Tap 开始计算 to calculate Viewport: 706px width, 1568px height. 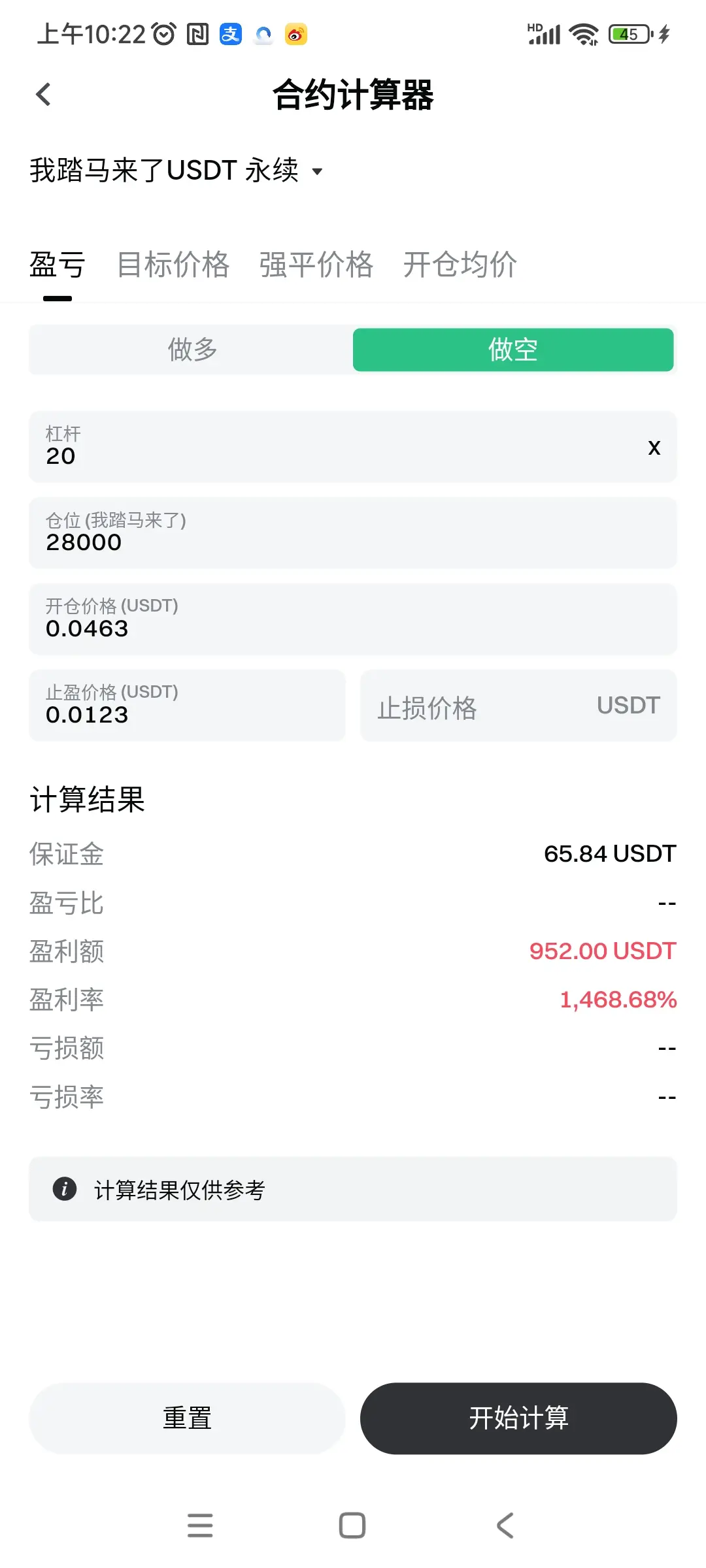(518, 1418)
